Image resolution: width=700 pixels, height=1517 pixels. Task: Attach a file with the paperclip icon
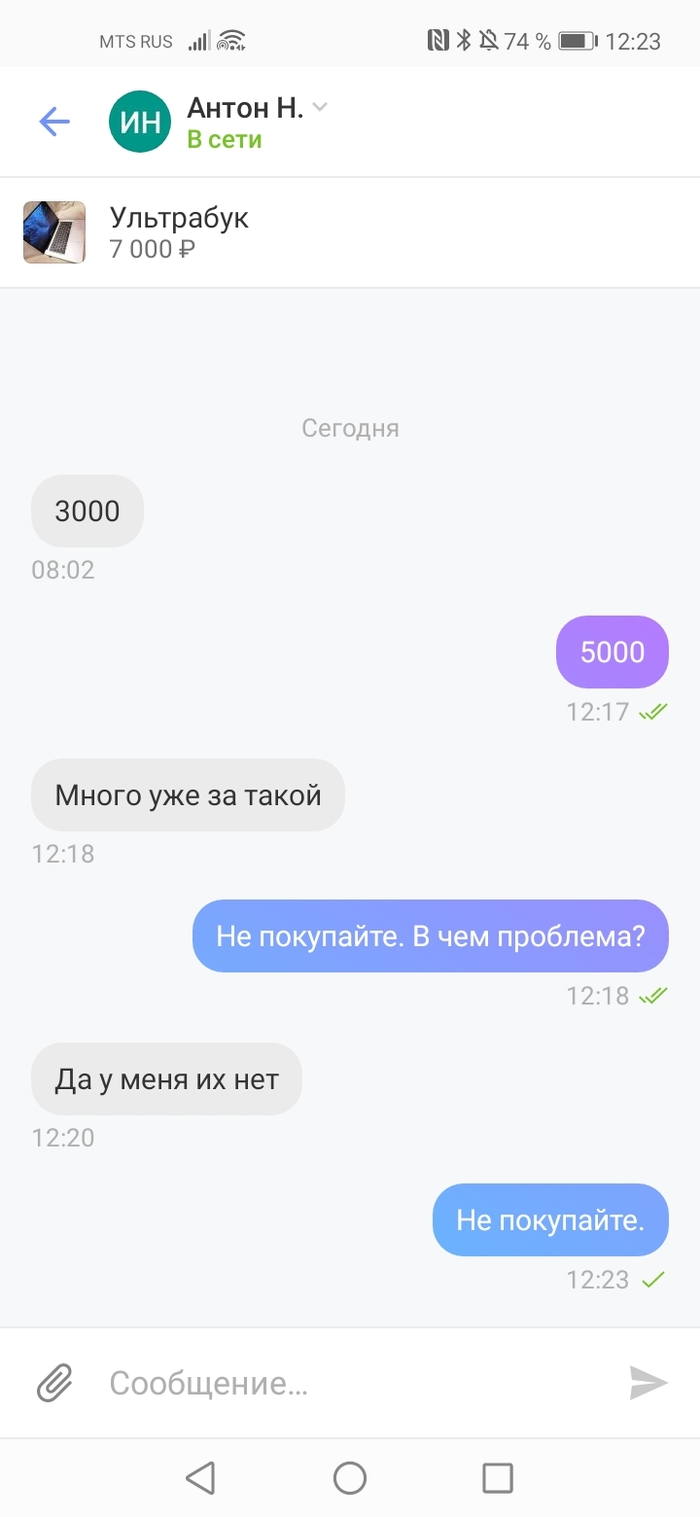point(55,1383)
